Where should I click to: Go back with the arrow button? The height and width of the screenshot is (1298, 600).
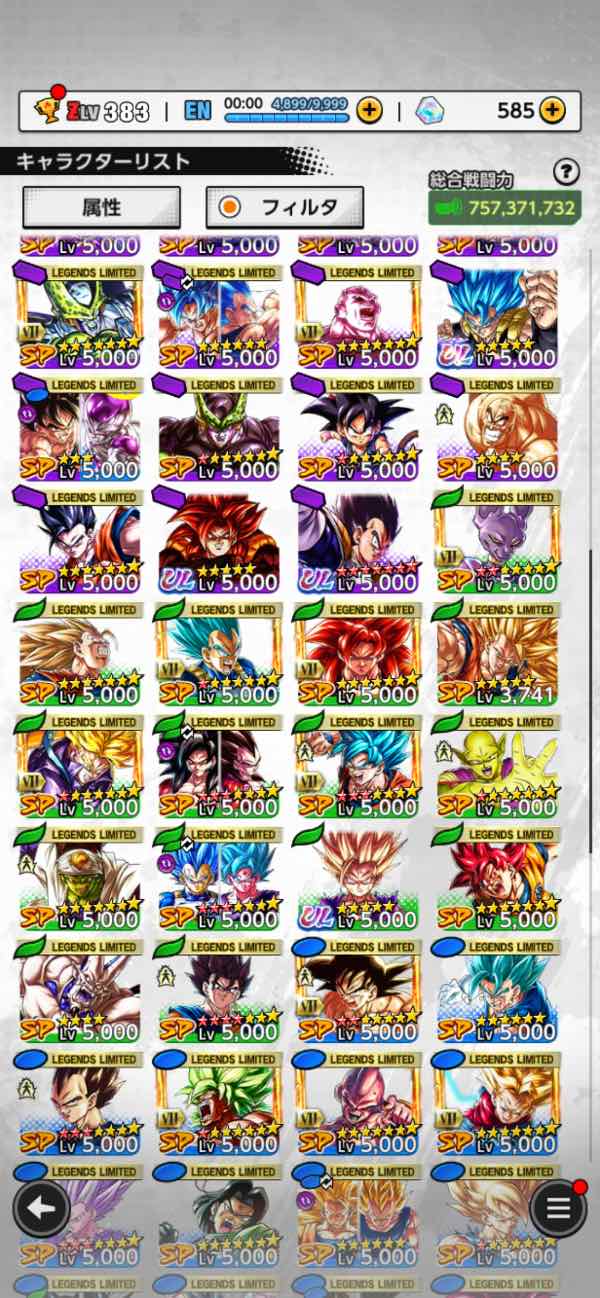tap(41, 1208)
